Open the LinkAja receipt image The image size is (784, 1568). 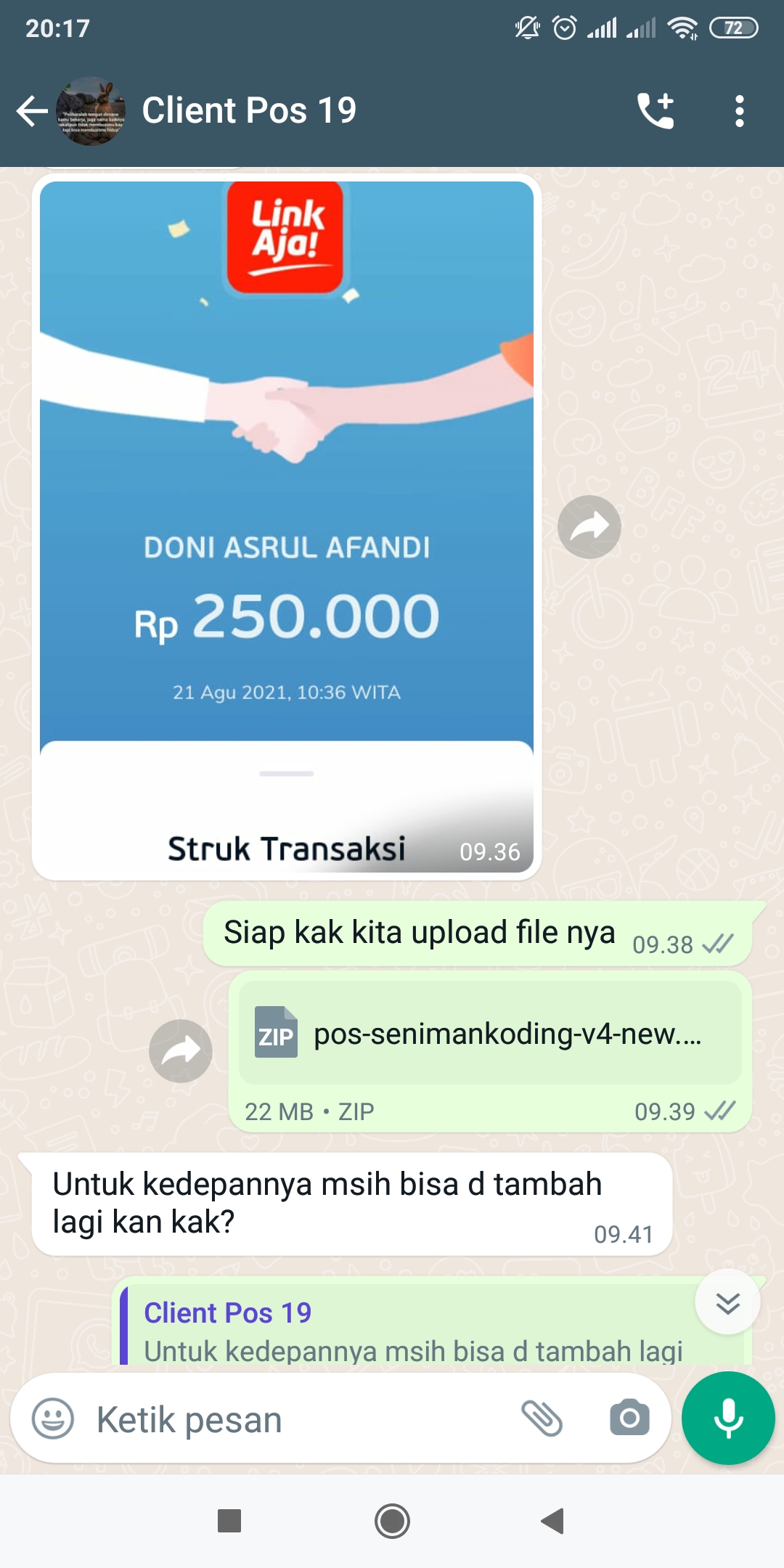tap(287, 527)
